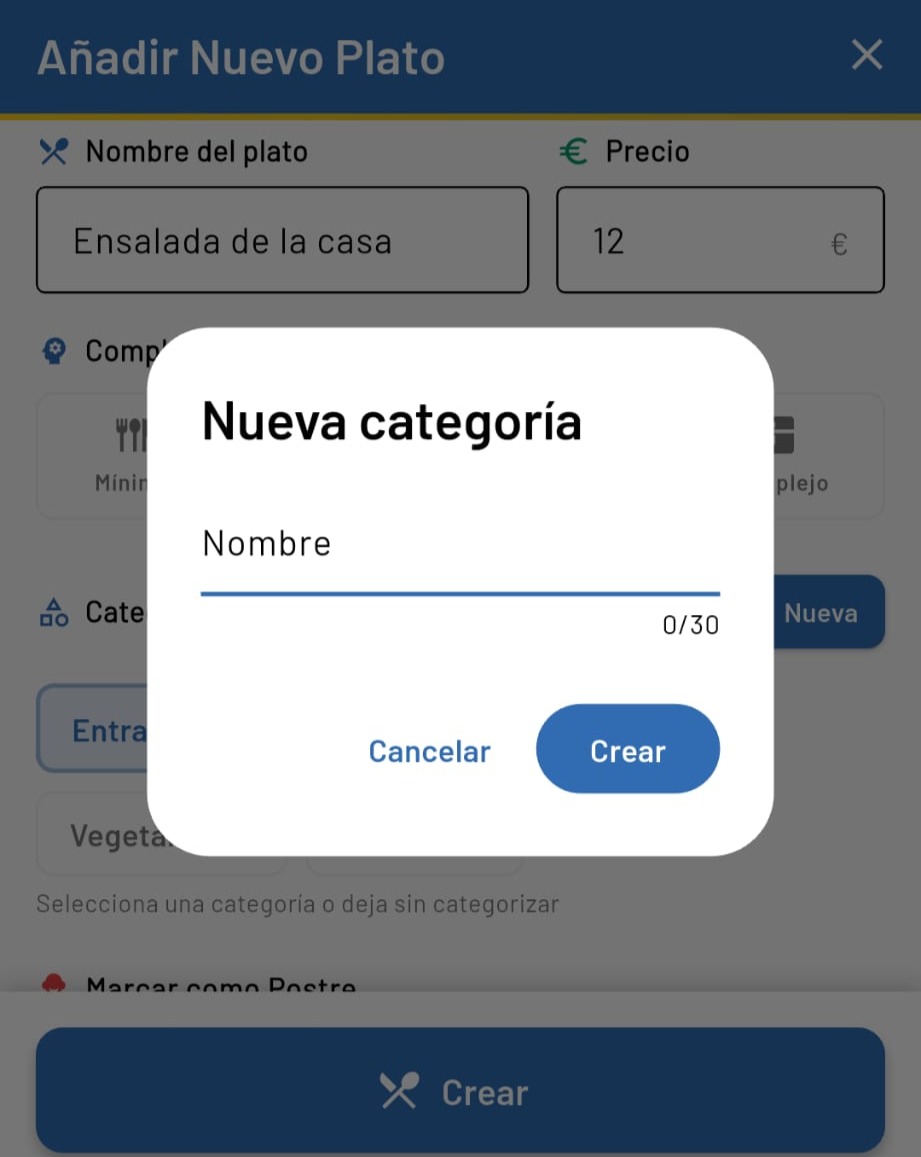Click the brain icon next to Complejidad
The image size is (921, 1157).
52,351
